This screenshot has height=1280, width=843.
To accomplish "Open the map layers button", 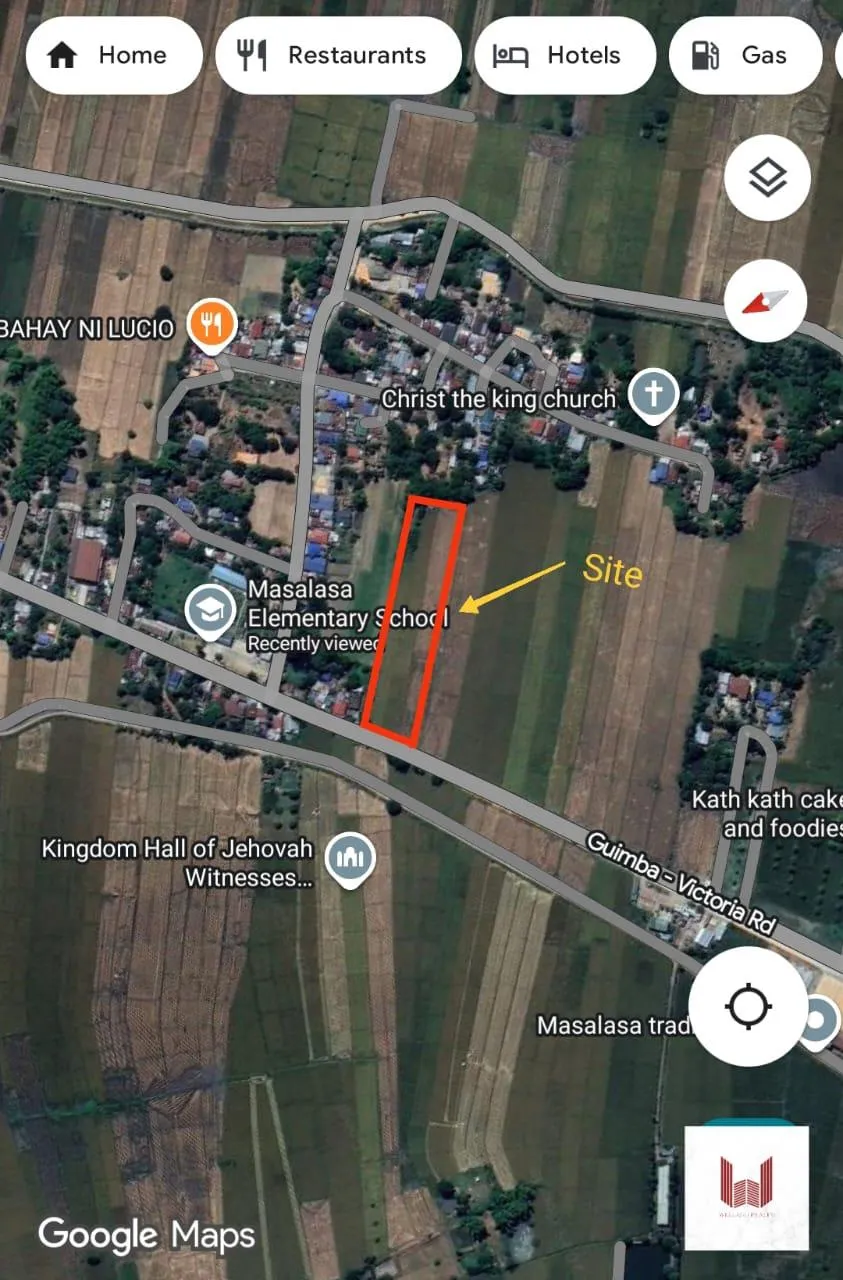I will point(767,179).
